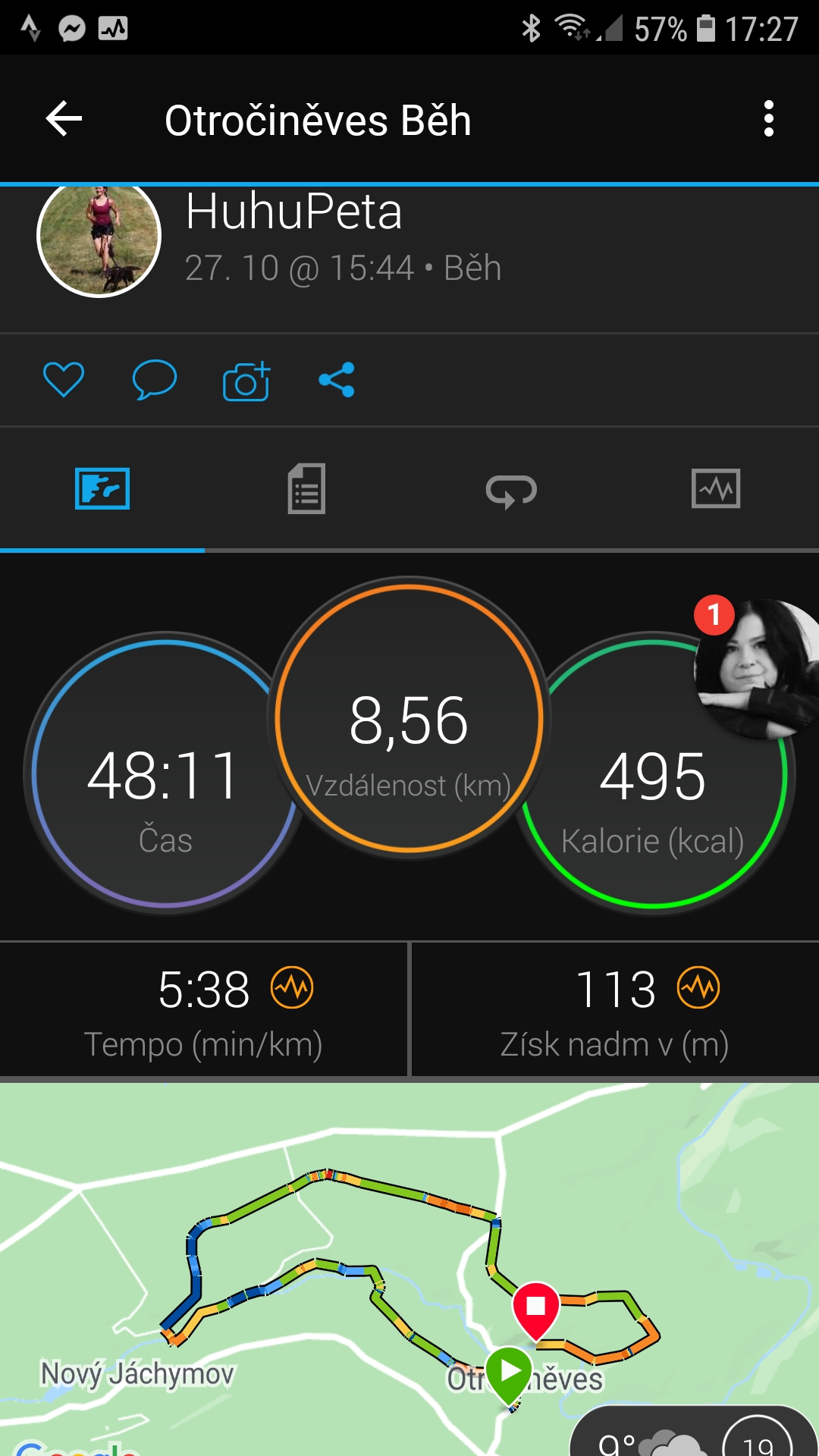The height and width of the screenshot is (1456, 819).
Task: Add a photo to the activity
Action: [246, 381]
